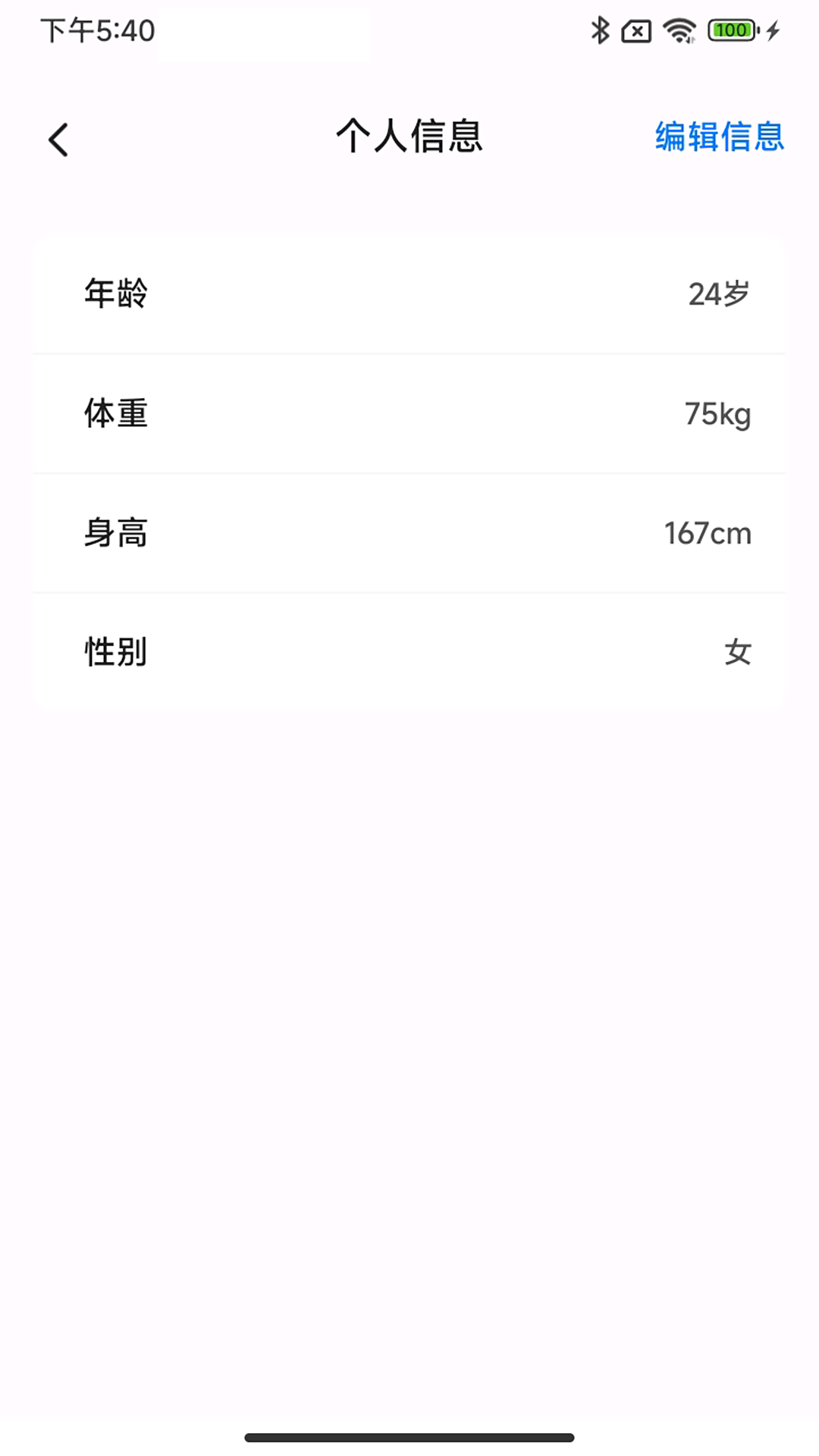This screenshot has height=1456, width=819.
Task: Expand the 体重 row for details
Action: 409,413
